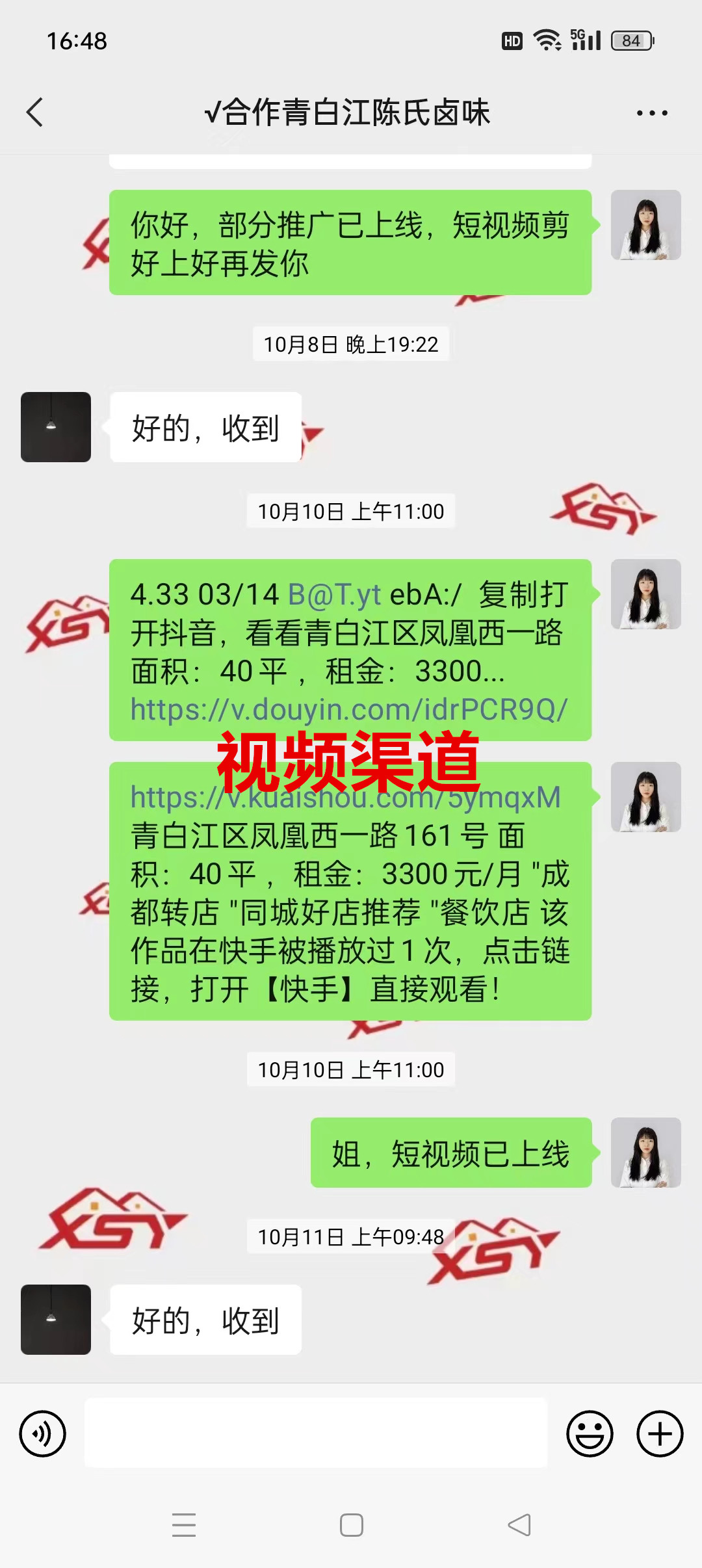Open the v.kuaishou.com video link
The width and height of the screenshot is (702, 1568).
[x=345, y=798]
